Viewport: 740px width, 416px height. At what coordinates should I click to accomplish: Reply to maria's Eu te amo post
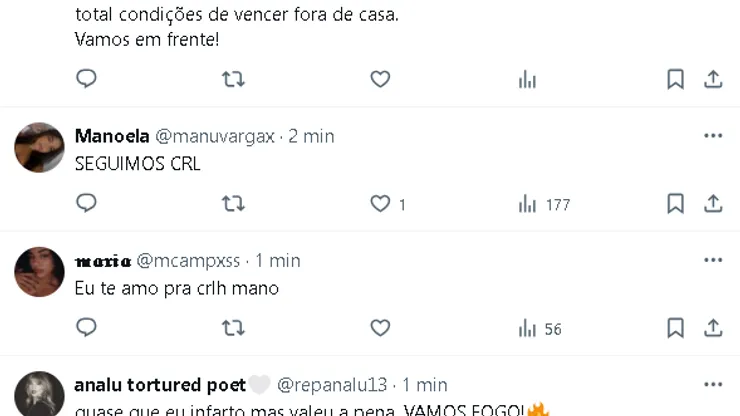pyautogui.click(x=87, y=328)
